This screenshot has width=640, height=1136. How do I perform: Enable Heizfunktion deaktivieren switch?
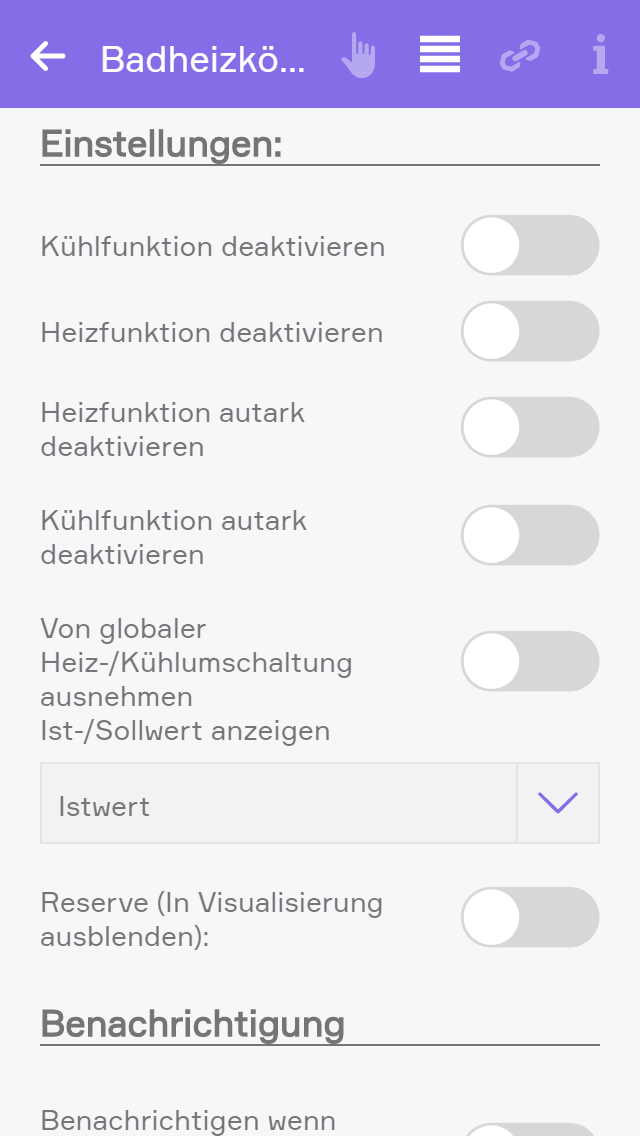(x=530, y=331)
